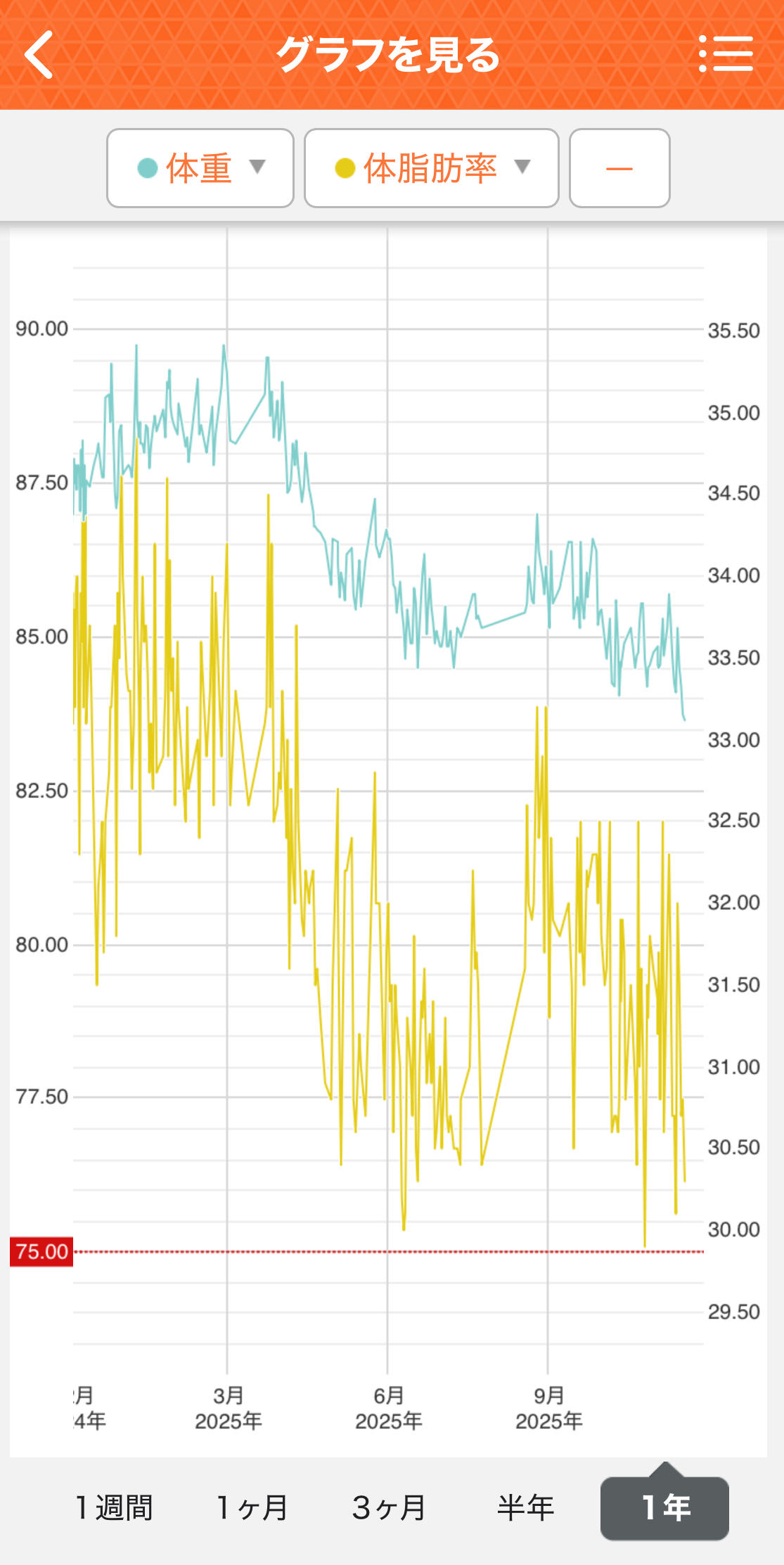Select the 1年 range tab
The image size is (784, 1565).
pos(664,1508)
